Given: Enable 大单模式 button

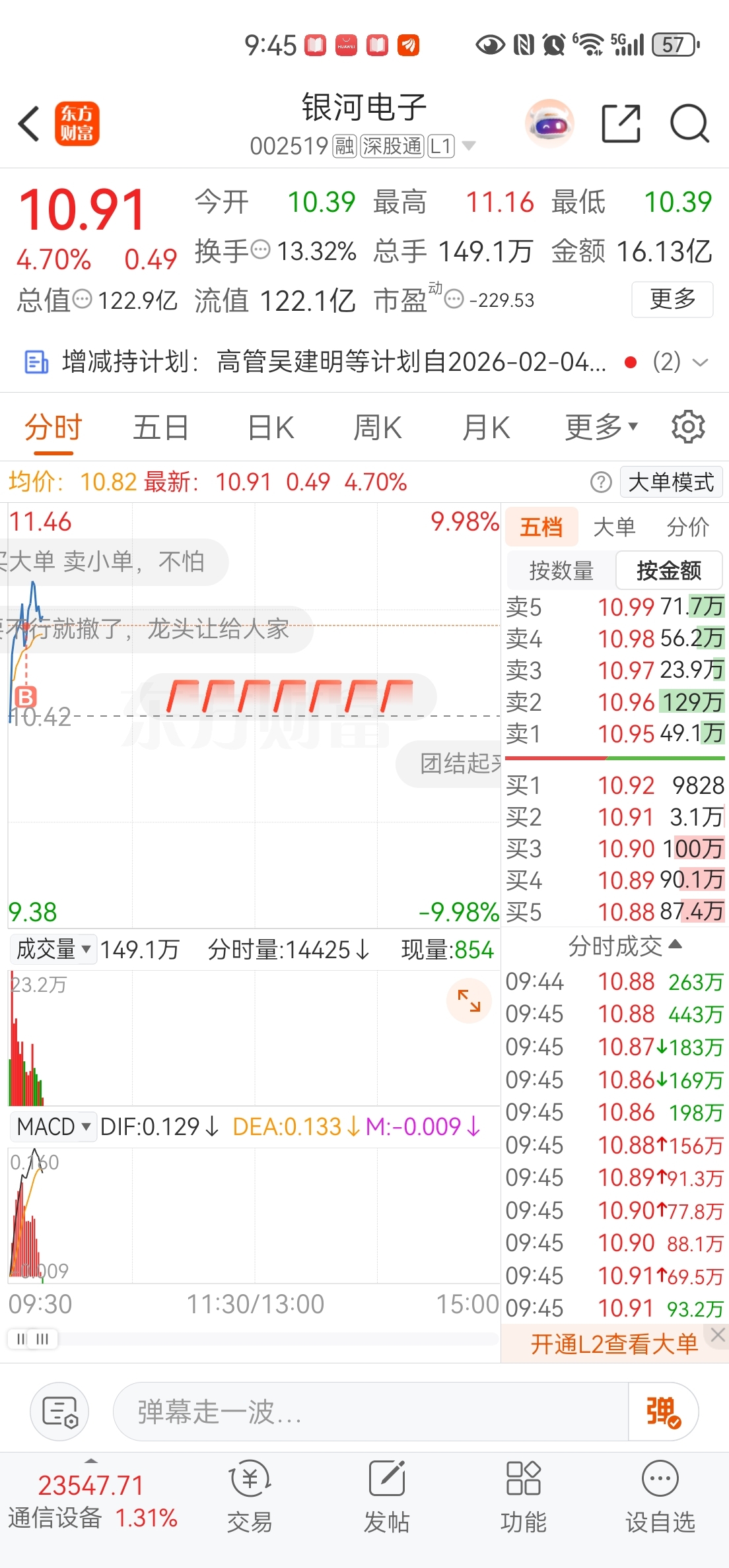Looking at the screenshot, I should [672, 482].
